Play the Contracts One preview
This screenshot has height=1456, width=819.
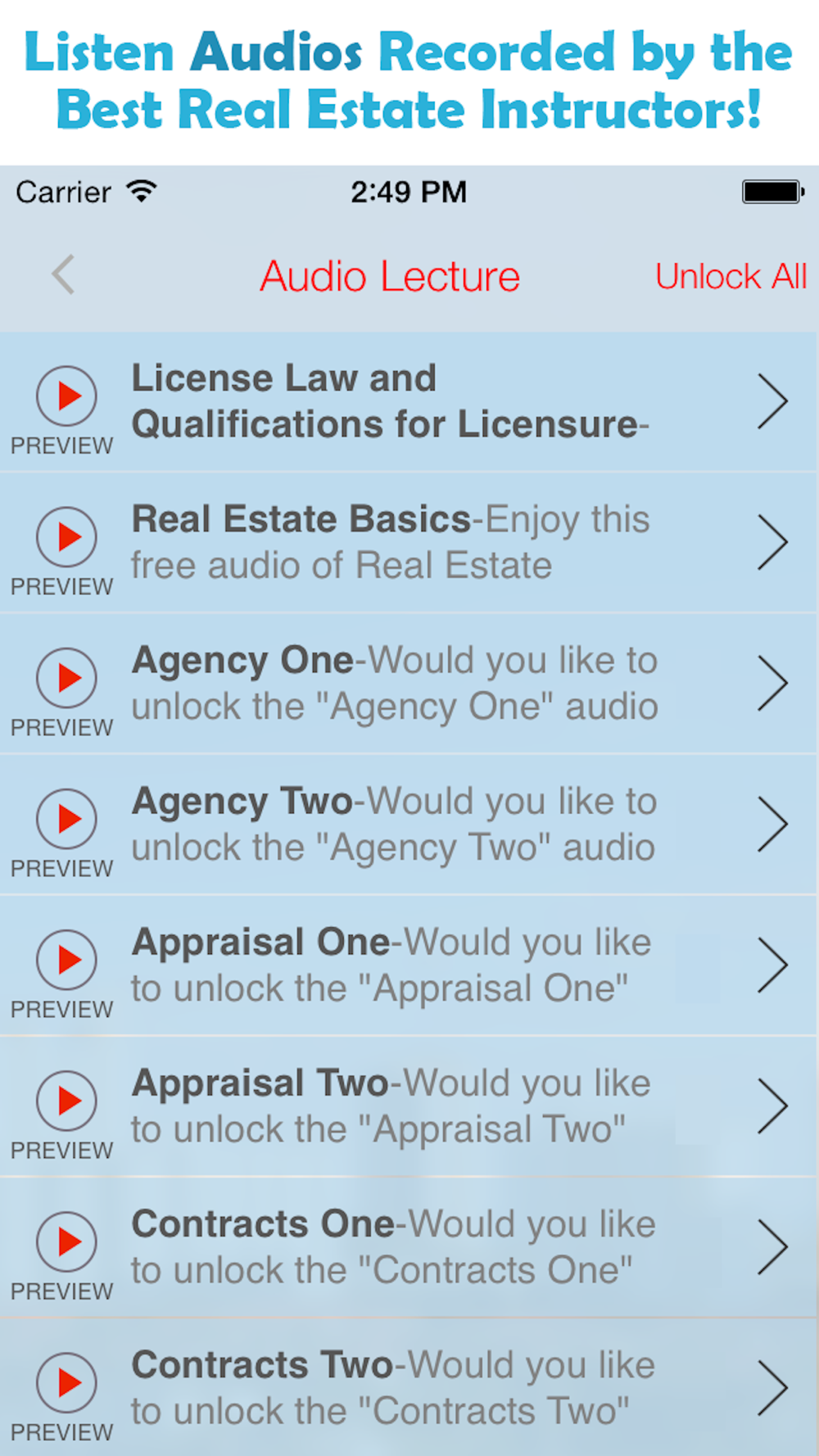[66, 1241]
